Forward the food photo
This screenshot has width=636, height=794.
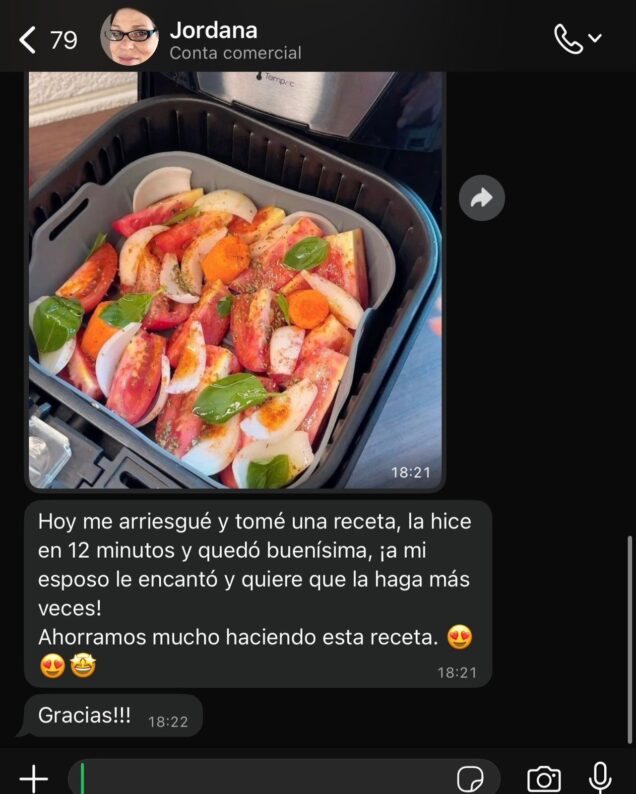(481, 199)
